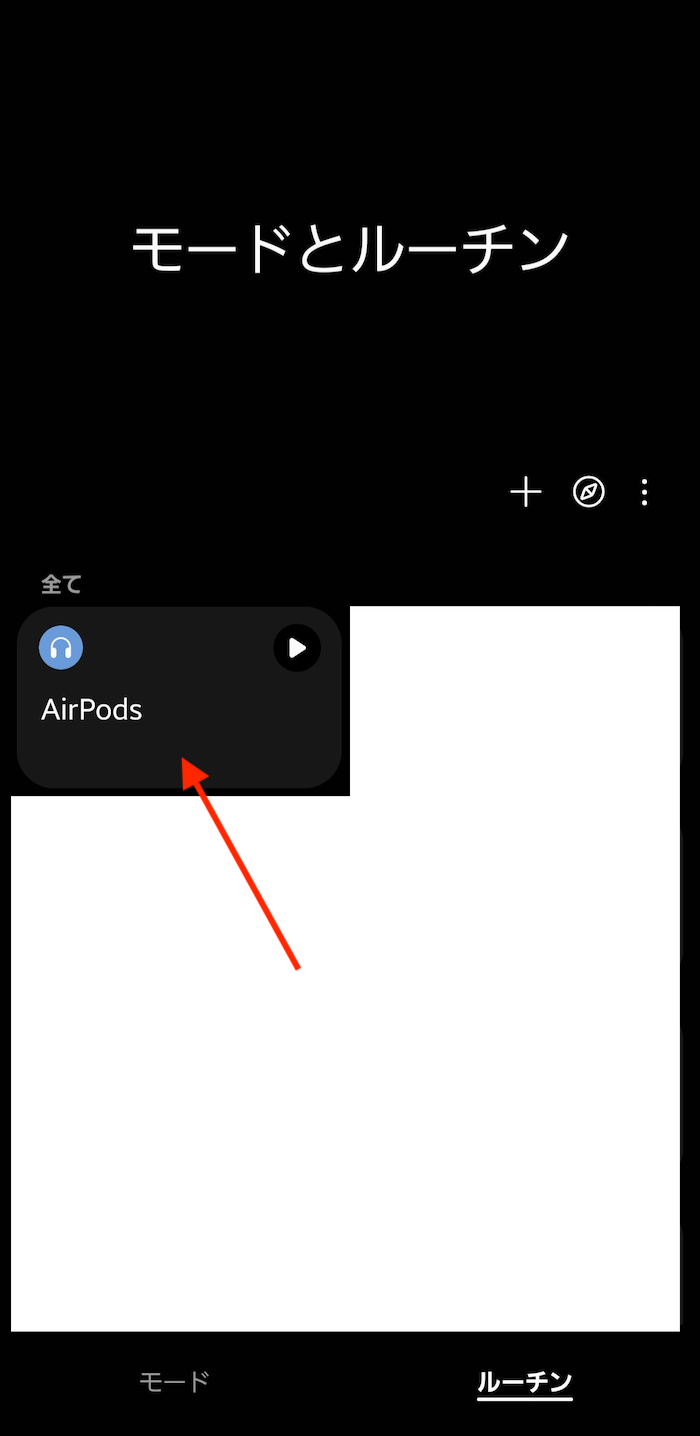Open the discover compass icon
The image size is (700, 1436).
[x=588, y=492]
